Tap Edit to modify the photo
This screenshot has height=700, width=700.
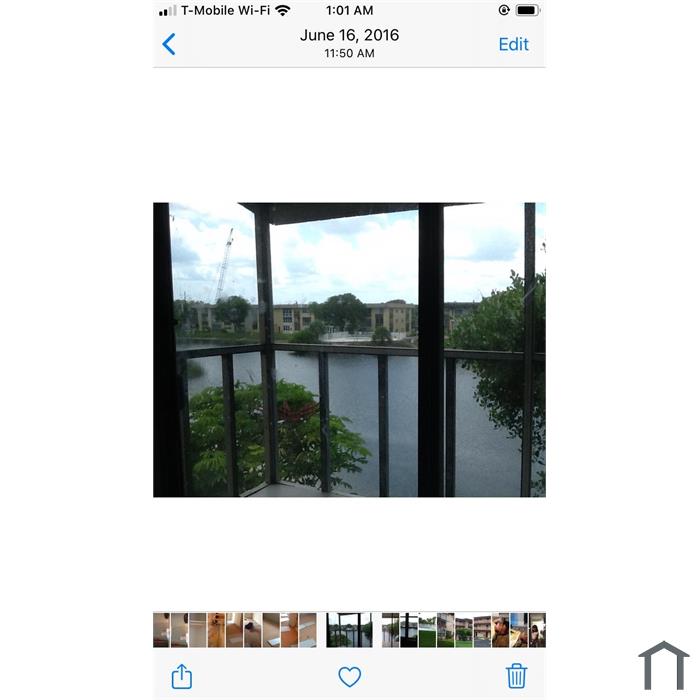pyautogui.click(x=513, y=44)
